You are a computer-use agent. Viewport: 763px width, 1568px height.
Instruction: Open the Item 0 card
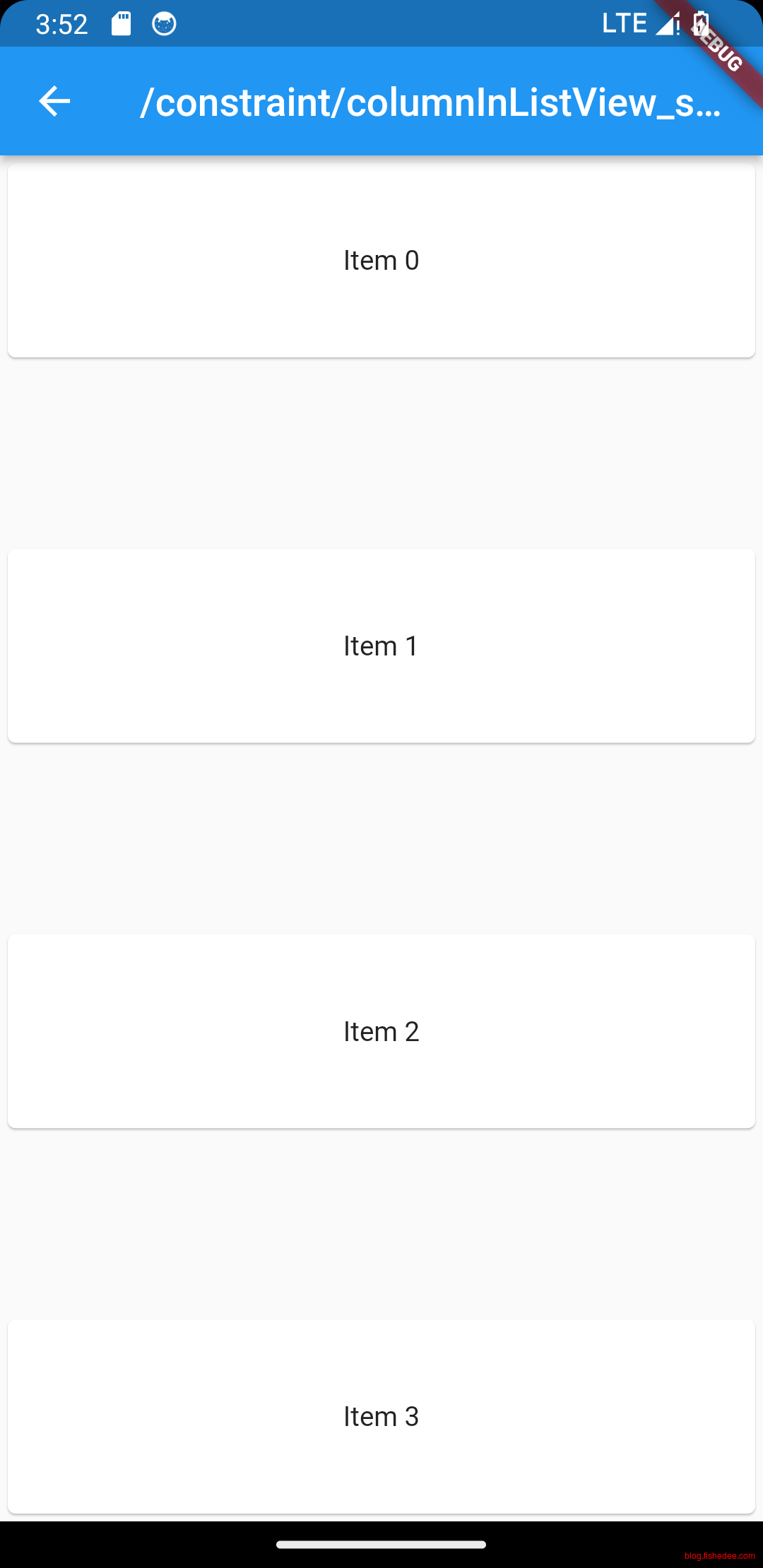(x=381, y=261)
